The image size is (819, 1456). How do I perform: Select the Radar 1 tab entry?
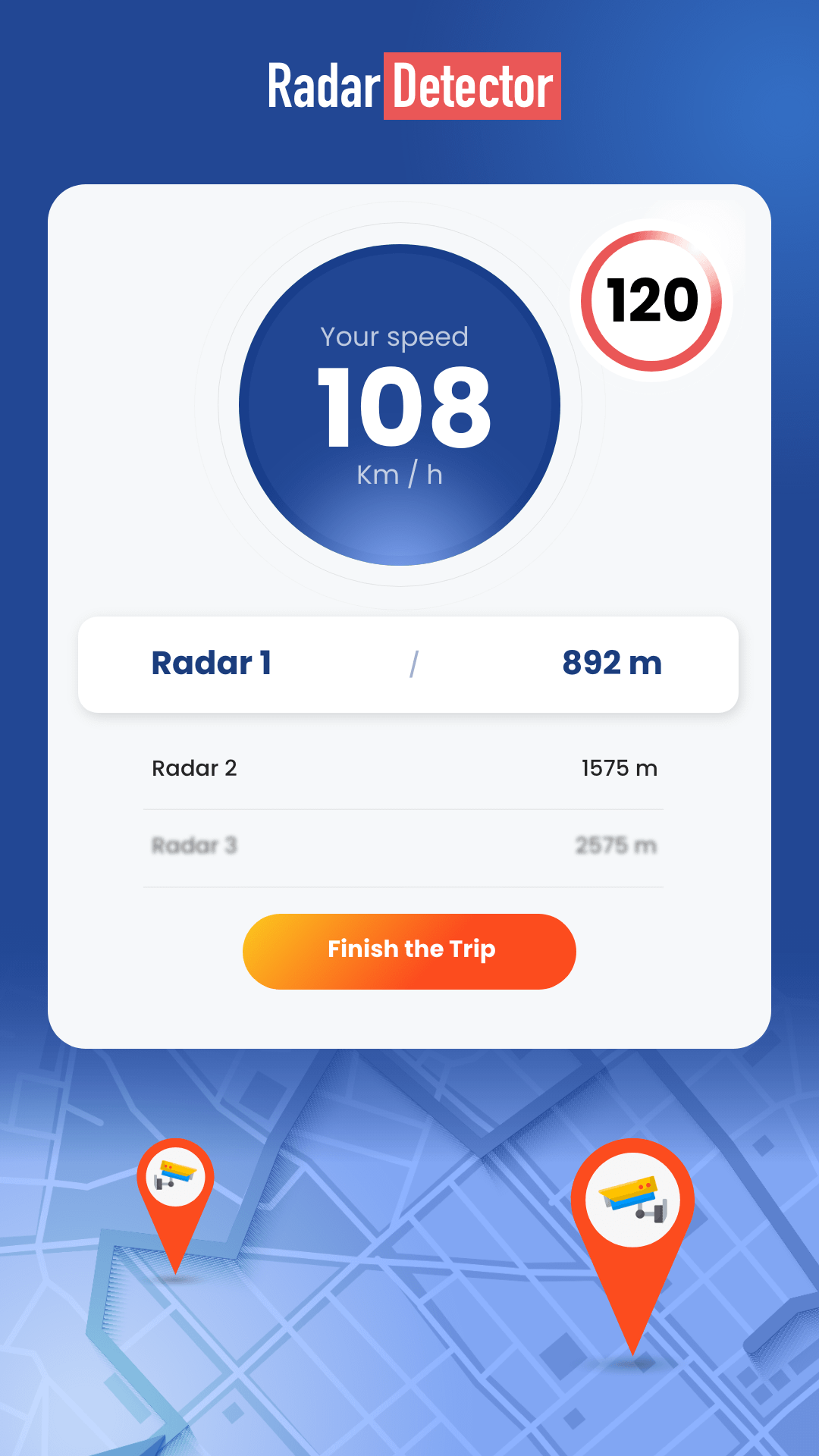[213, 664]
